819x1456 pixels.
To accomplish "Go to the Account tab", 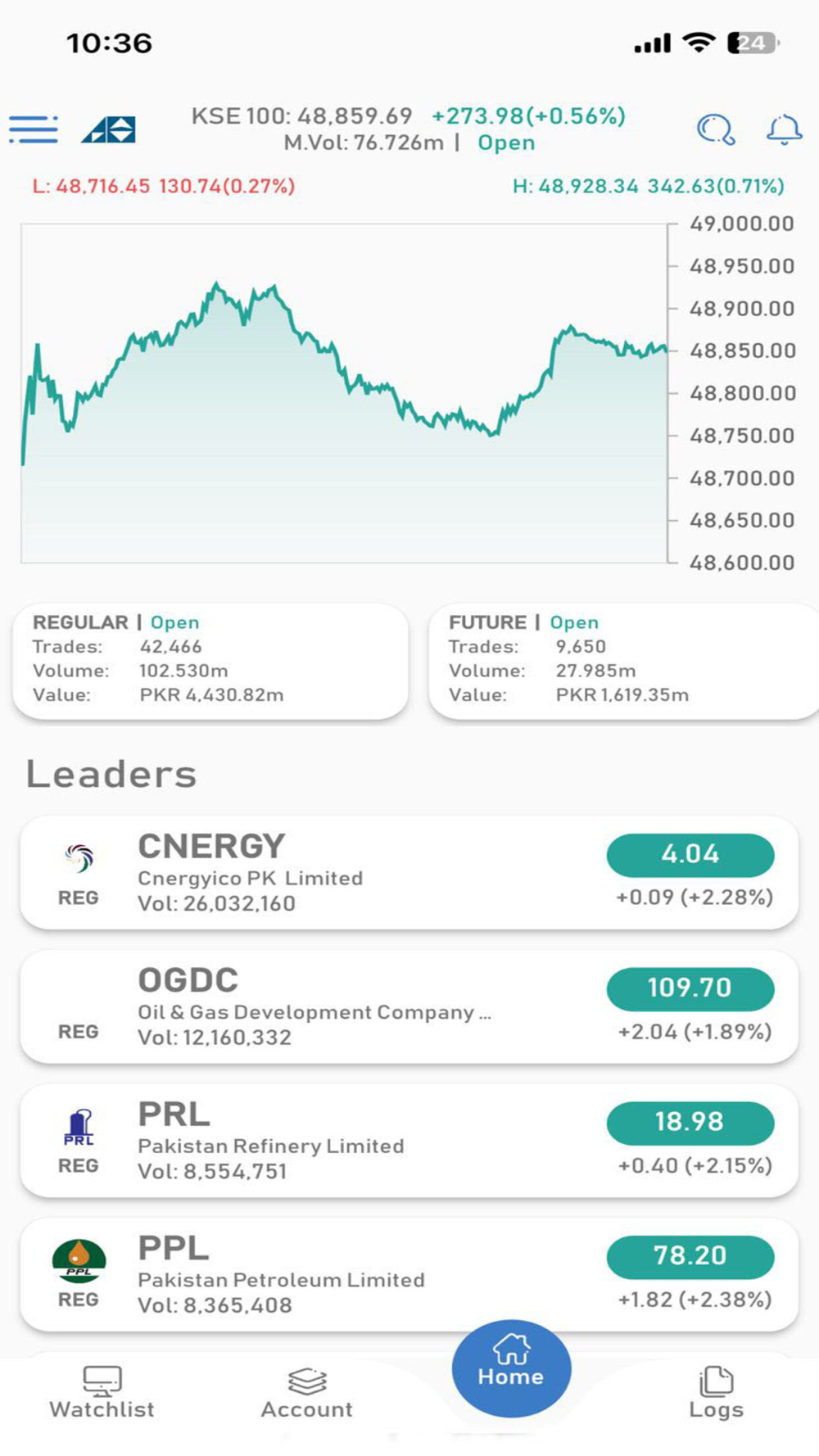I will click(x=307, y=1392).
